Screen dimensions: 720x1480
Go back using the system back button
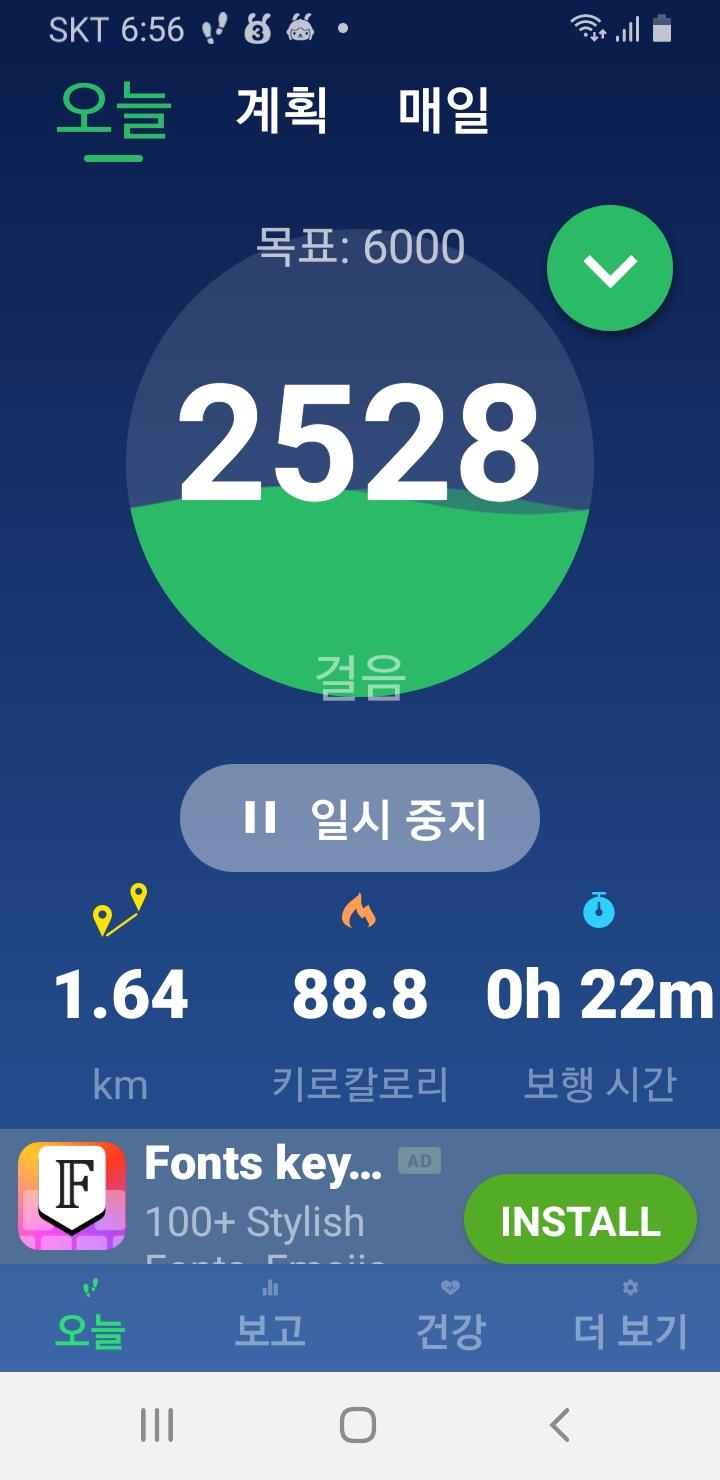(x=560, y=1425)
